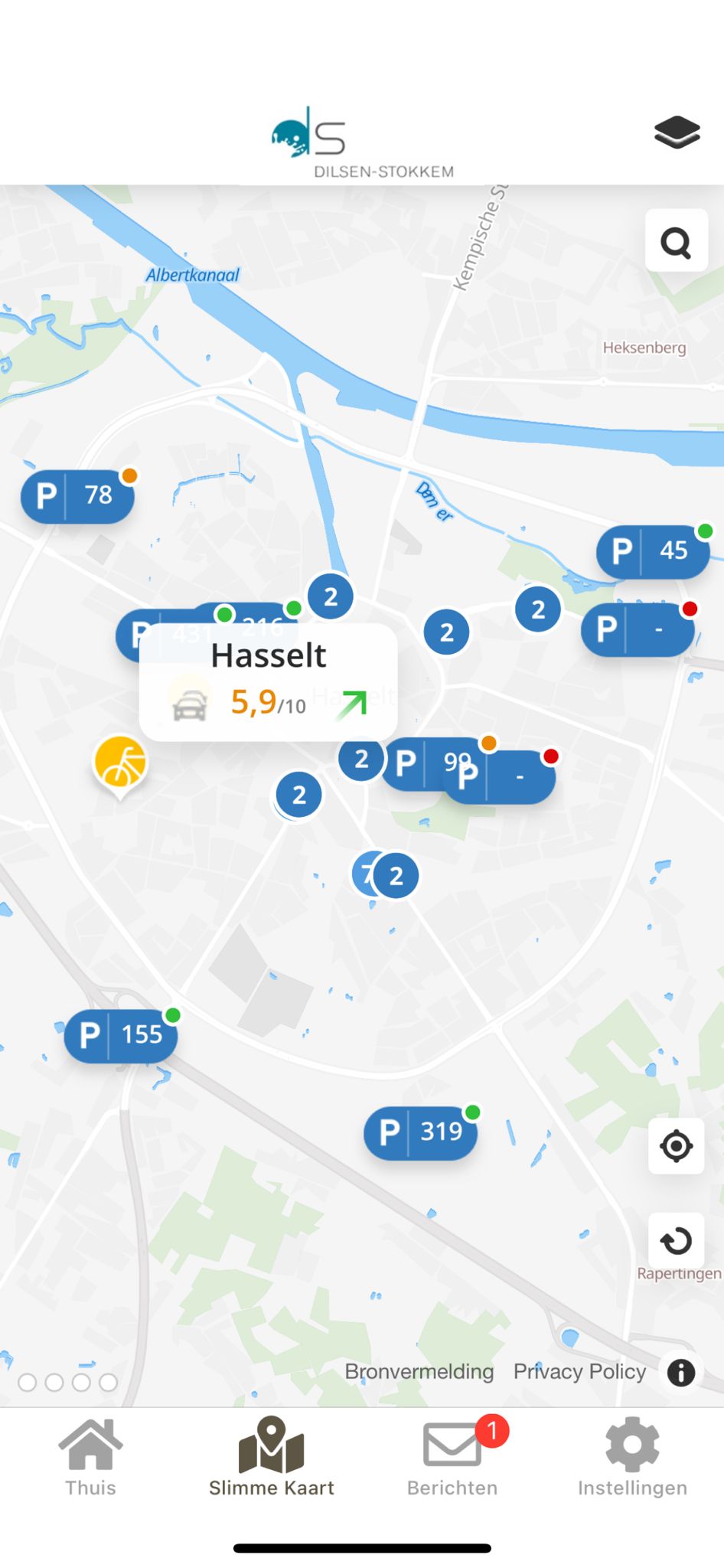Image resolution: width=724 pixels, height=1568 pixels.
Task: Tap the parking marker with 155 spaces
Action: (x=121, y=1035)
